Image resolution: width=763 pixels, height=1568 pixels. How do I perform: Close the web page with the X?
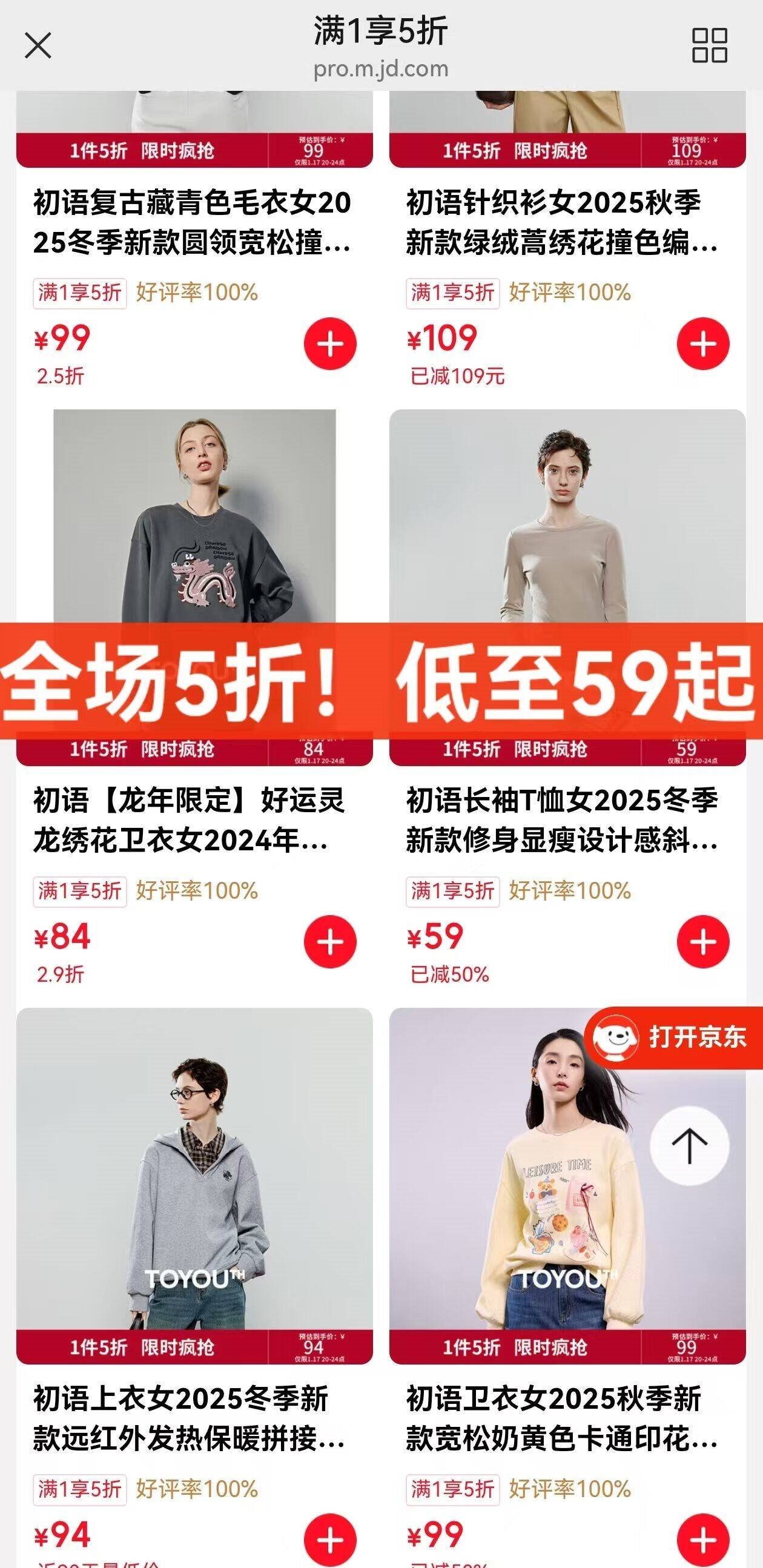click(38, 45)
